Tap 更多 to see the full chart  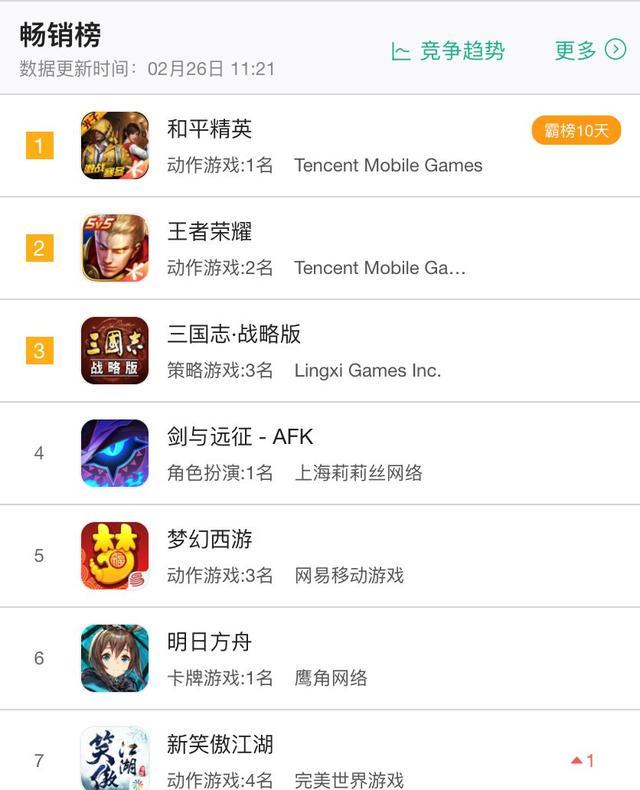[x=590, y=50]
